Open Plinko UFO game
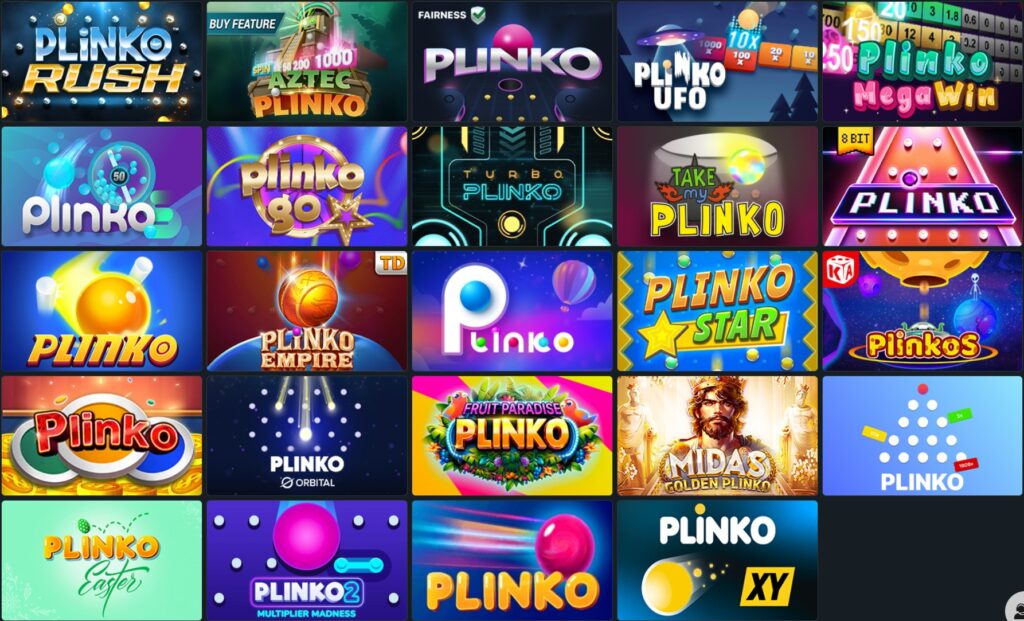The image size is (1024, 621). tap(716, 61)
